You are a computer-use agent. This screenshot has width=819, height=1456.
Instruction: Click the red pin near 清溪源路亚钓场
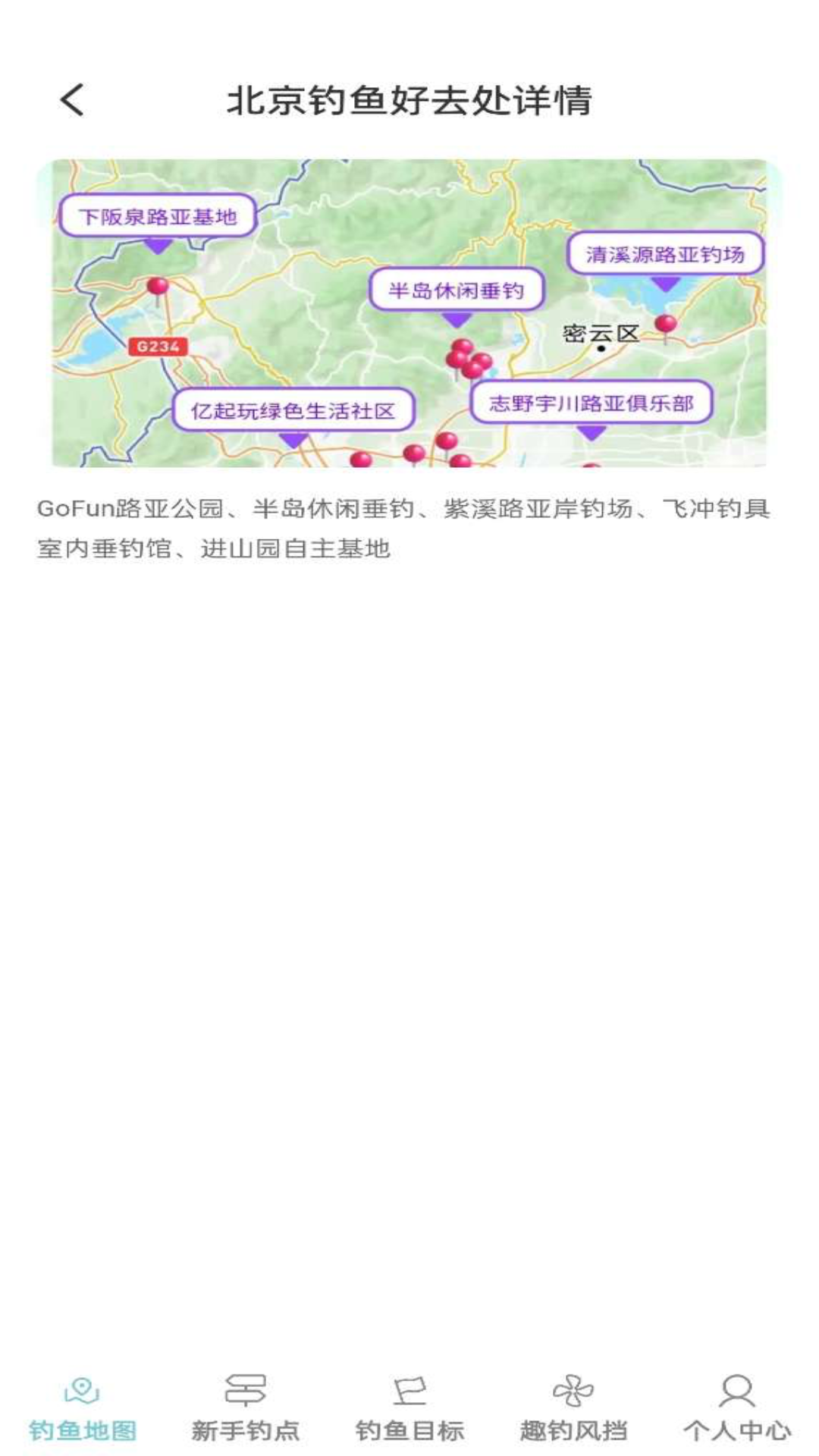pyautogui.click(x=667, y=322)
